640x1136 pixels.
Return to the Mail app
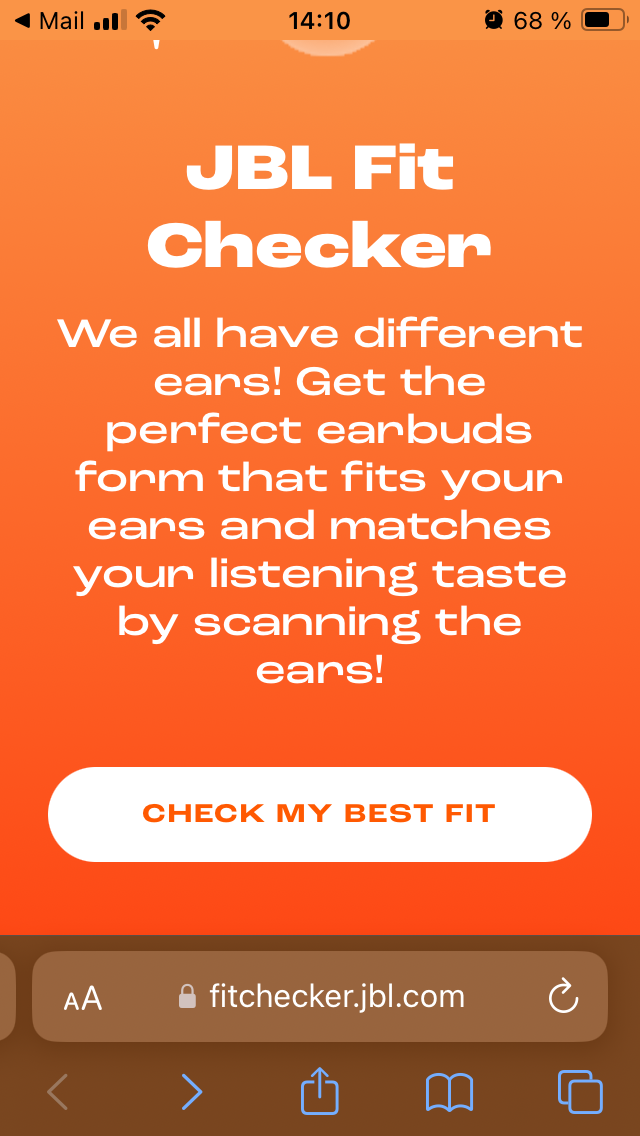[50, 20]
